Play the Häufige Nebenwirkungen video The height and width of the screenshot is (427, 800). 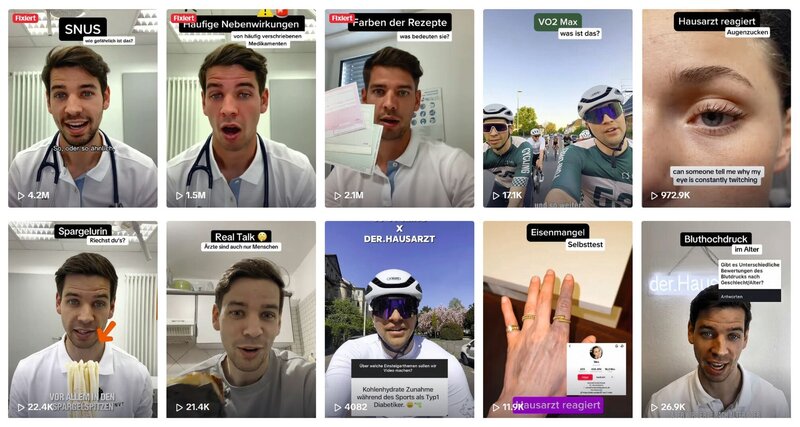click(x=240, y=110)
